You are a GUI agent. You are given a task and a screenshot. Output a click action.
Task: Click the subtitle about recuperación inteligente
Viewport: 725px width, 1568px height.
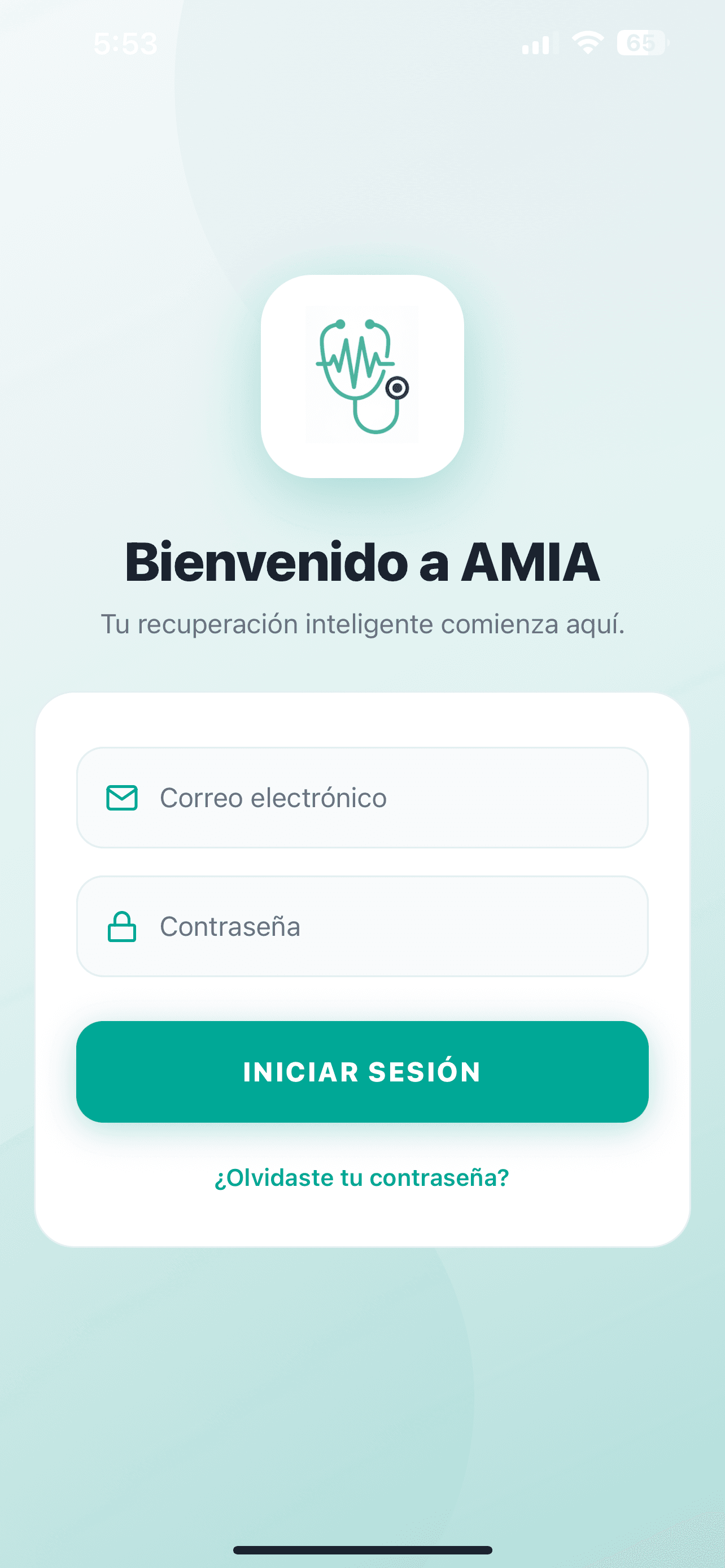tap(362, 624)
